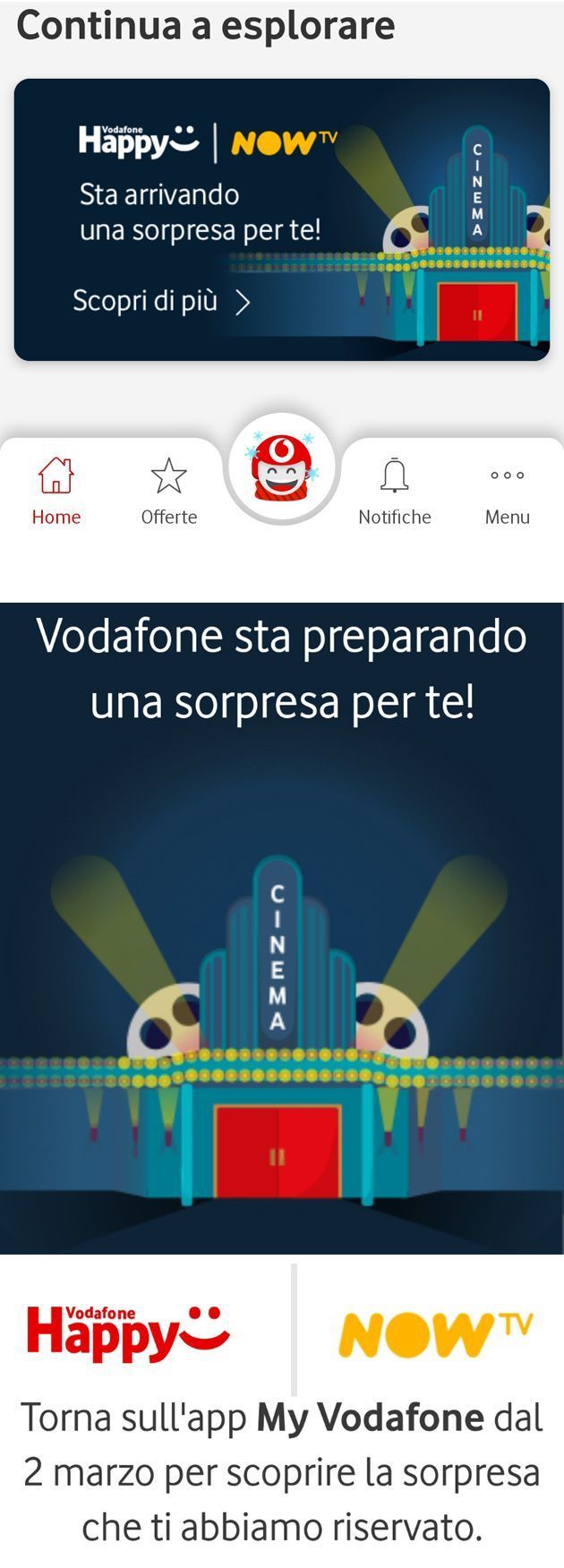
Task: Open the Notifiche tab
Action: click(394, 491)
